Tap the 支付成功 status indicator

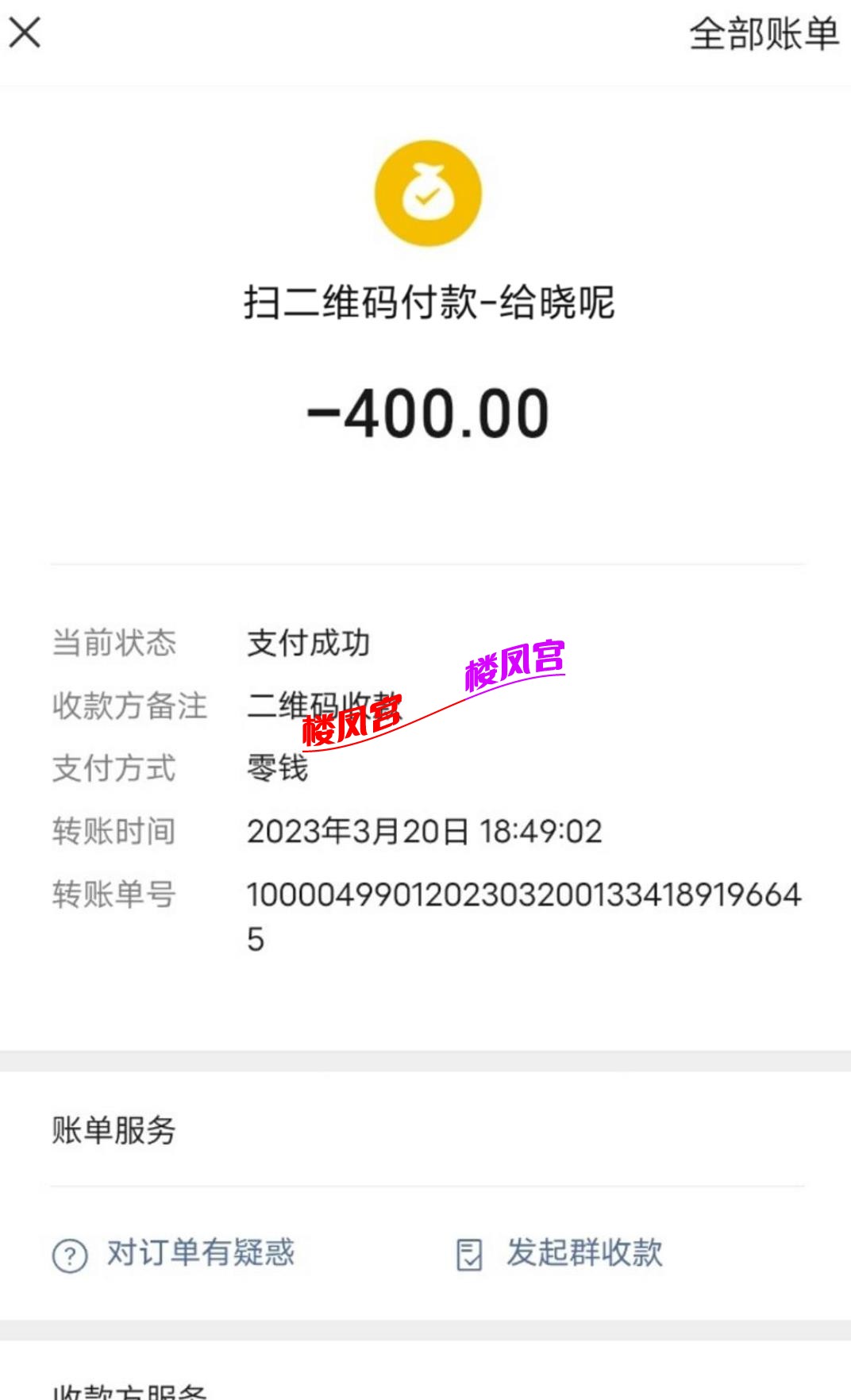pos(310,644)
